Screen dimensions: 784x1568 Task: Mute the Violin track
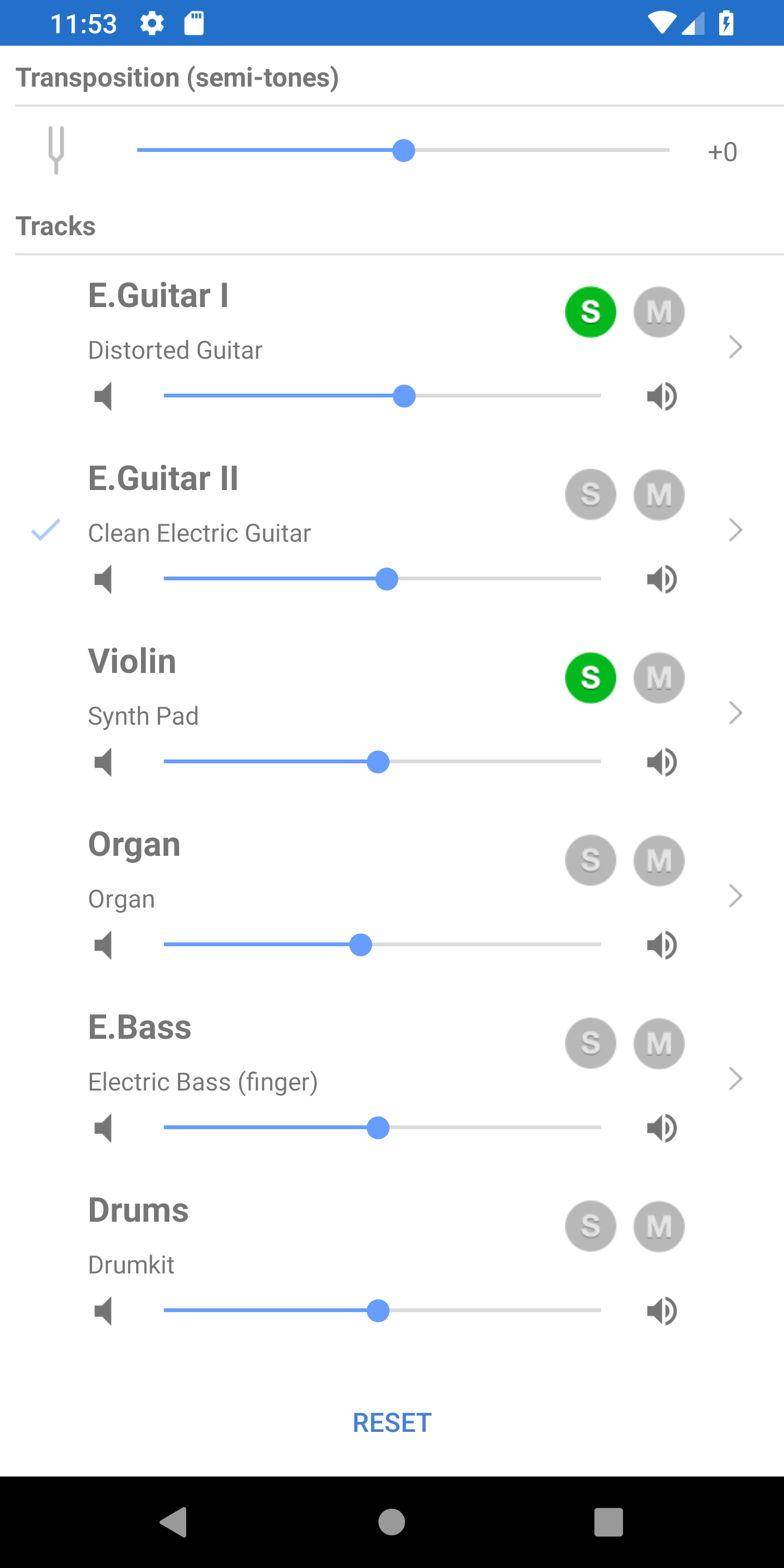[x=659, y=678]
